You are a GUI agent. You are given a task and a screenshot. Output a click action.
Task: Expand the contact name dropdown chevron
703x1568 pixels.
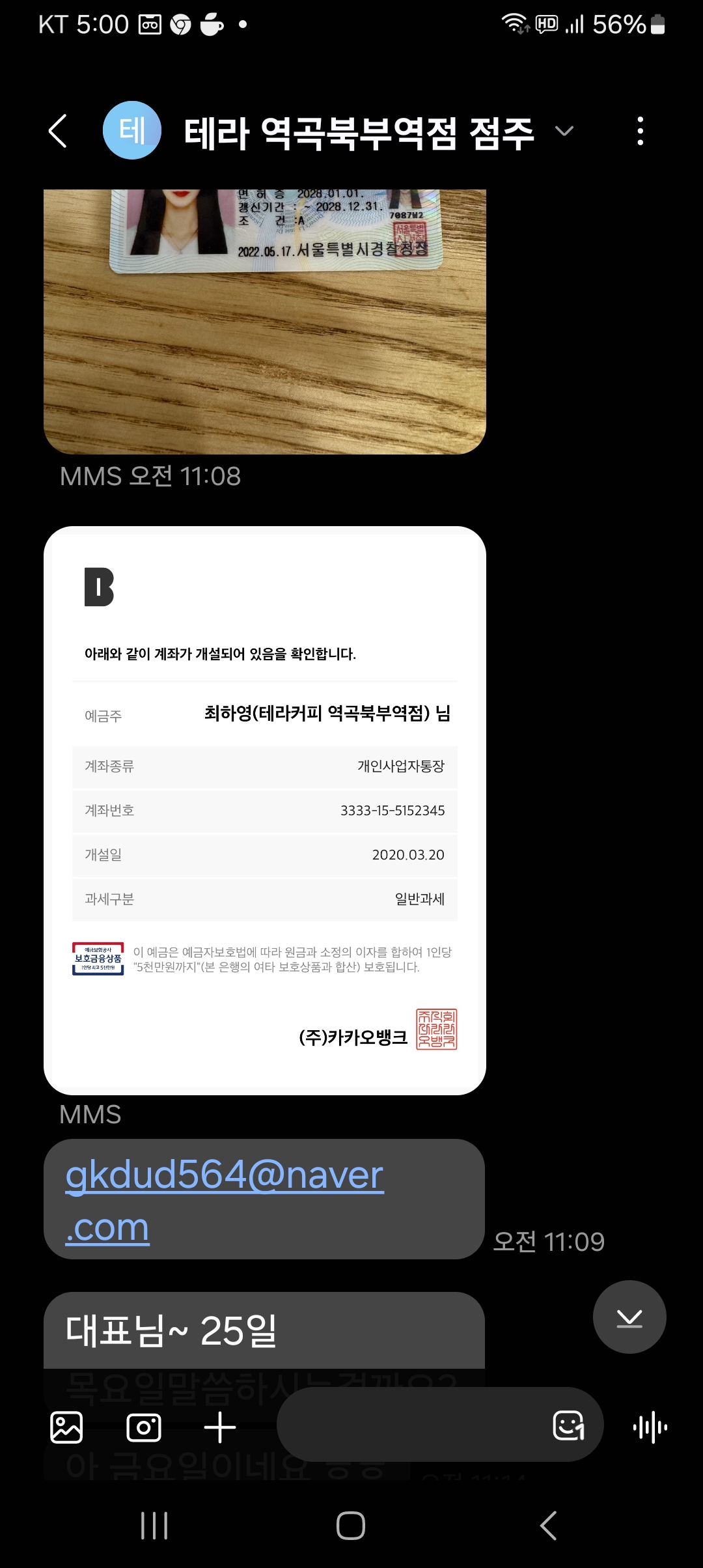point(564,131)
